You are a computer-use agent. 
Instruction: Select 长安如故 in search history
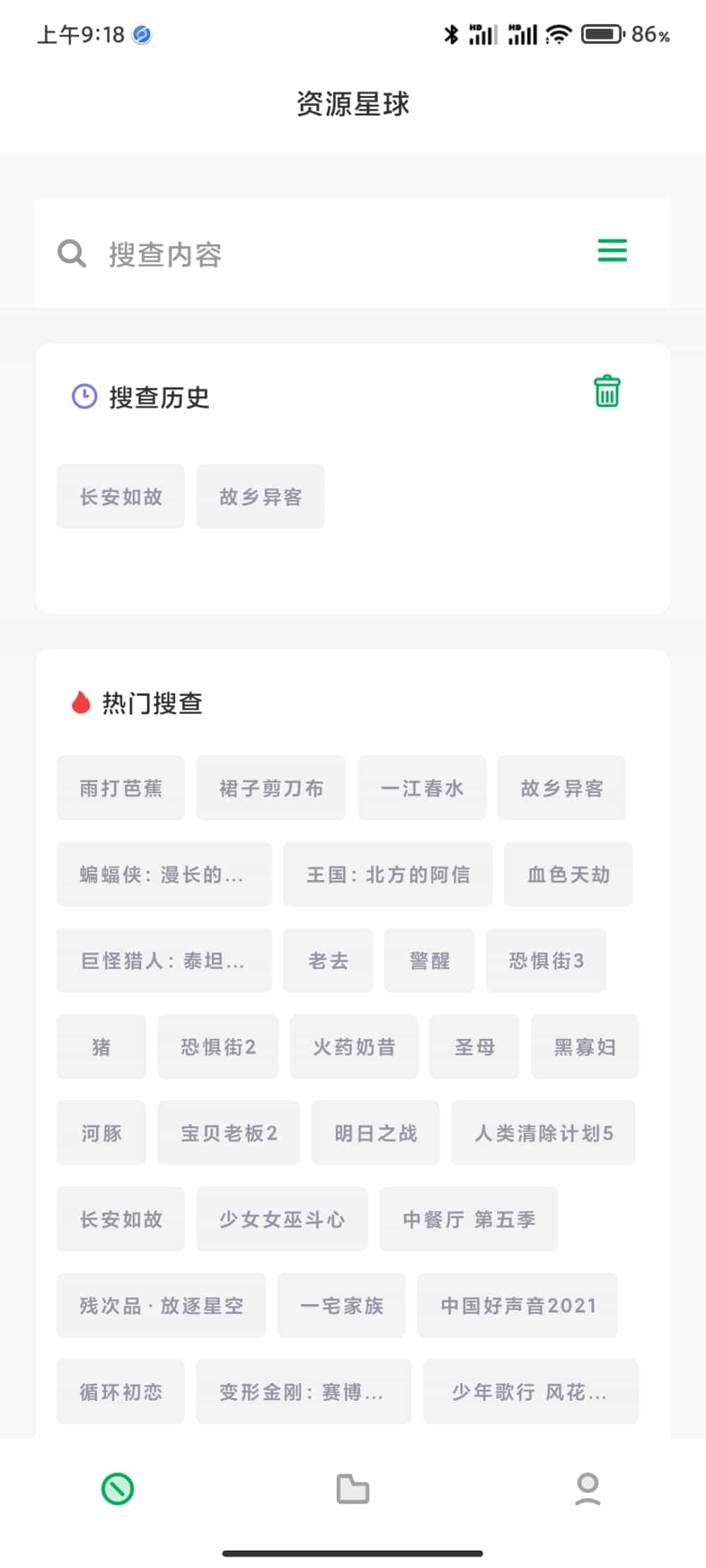121,497
